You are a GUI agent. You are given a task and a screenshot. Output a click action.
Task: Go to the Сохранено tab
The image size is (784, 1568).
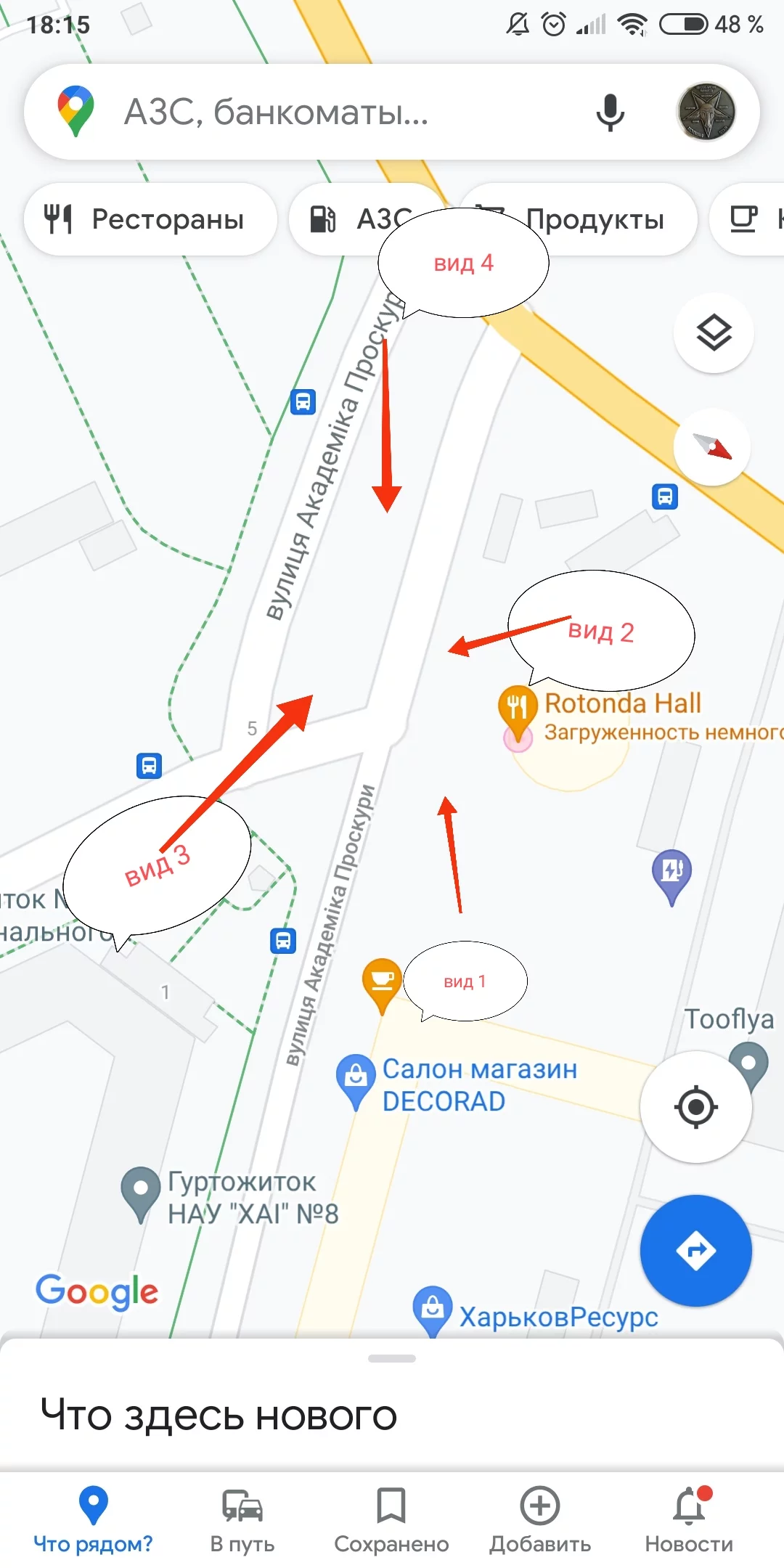coord(391,1517)
